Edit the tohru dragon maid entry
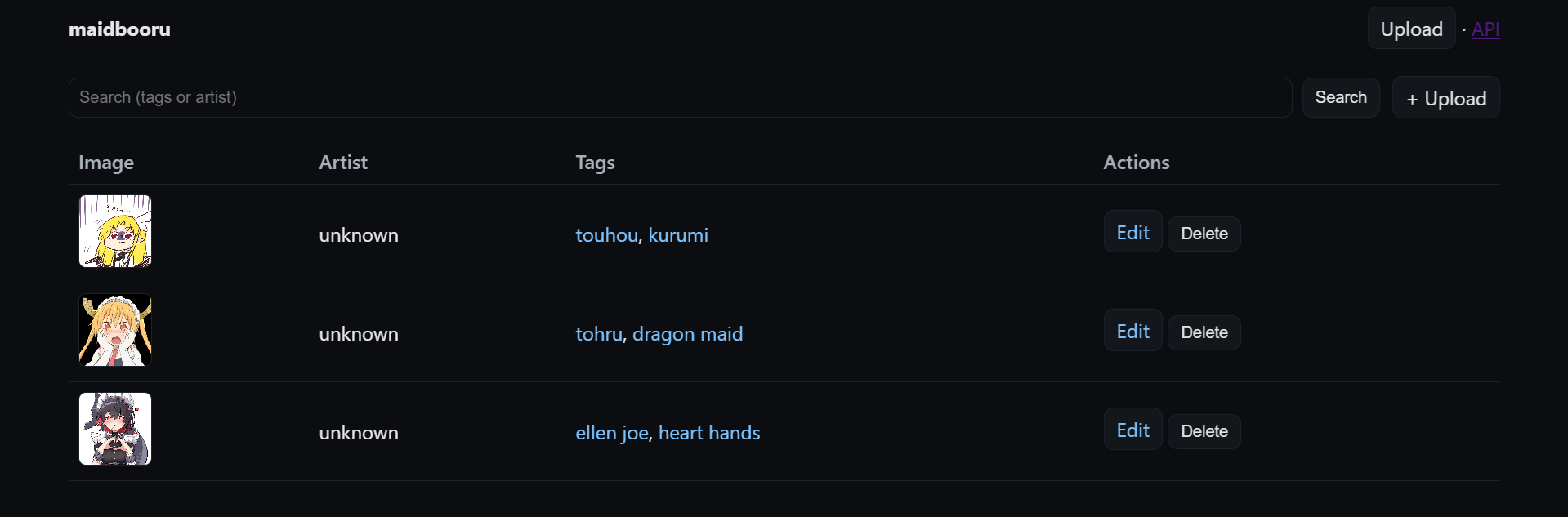 coord(1132,331)
